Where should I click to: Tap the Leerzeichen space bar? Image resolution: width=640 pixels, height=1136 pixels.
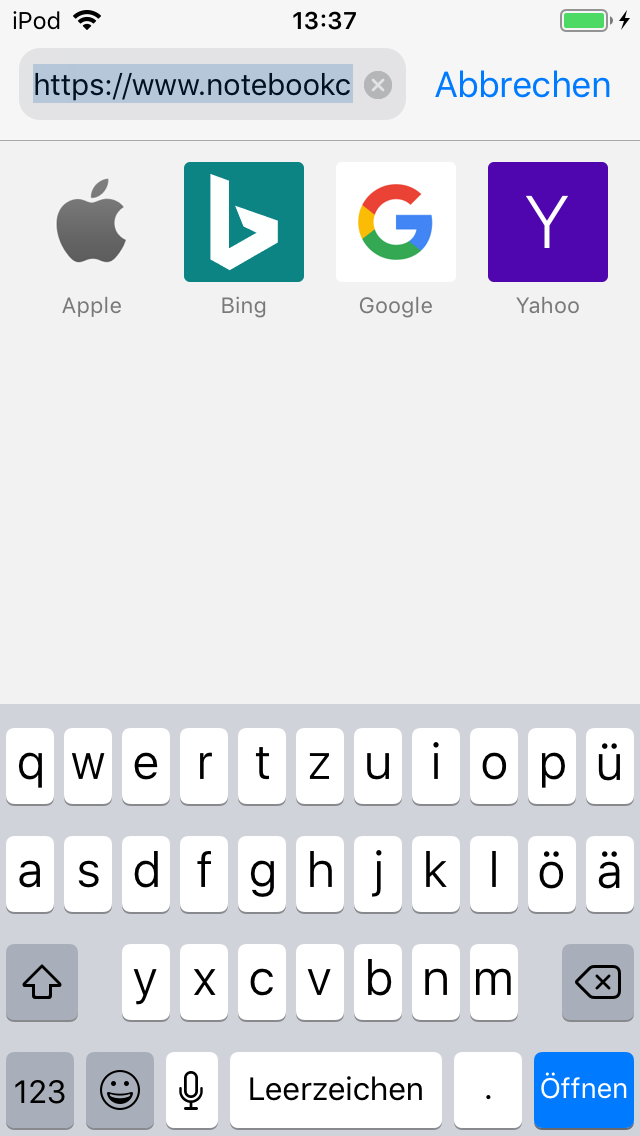tap(336, 1089)
